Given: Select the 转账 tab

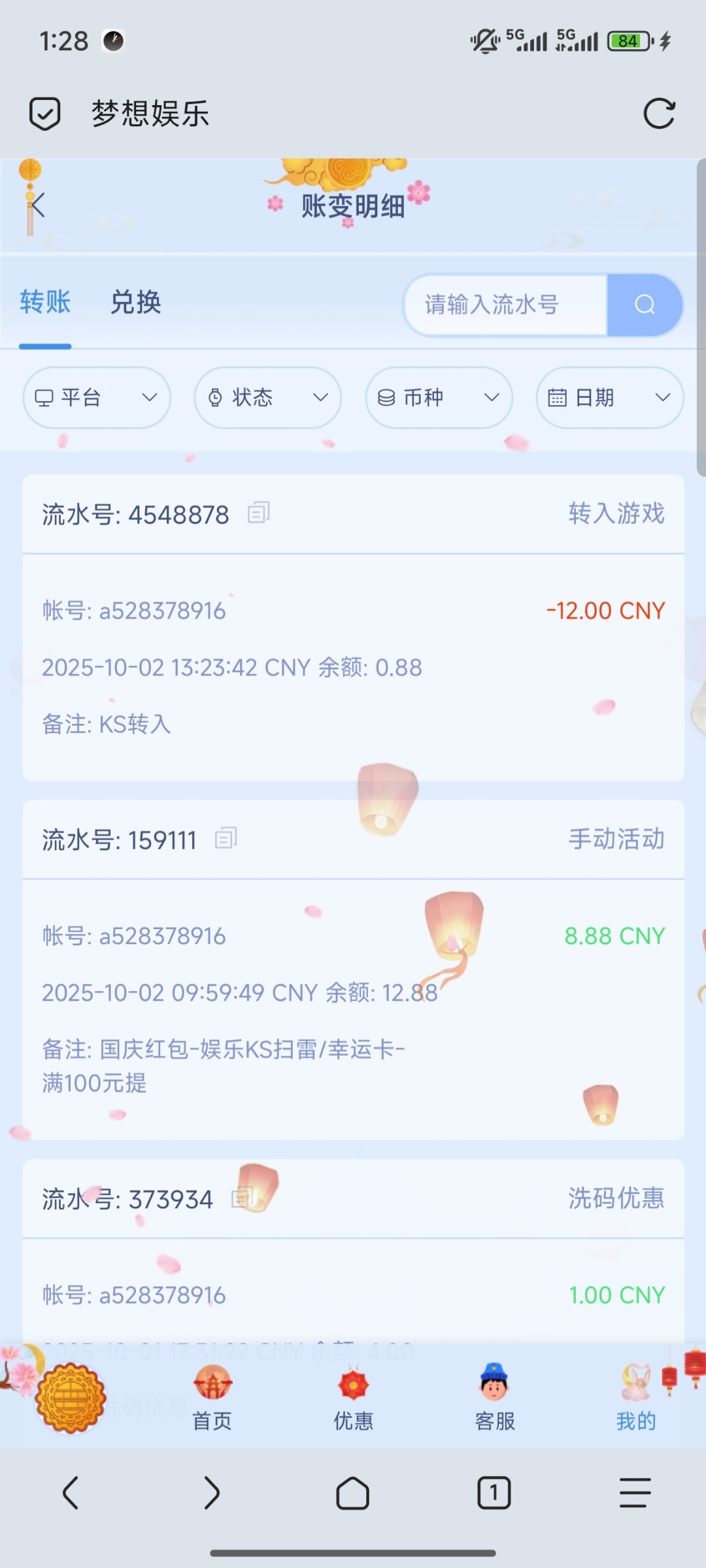Looking at the screenshot, I should tap(45, 302).
